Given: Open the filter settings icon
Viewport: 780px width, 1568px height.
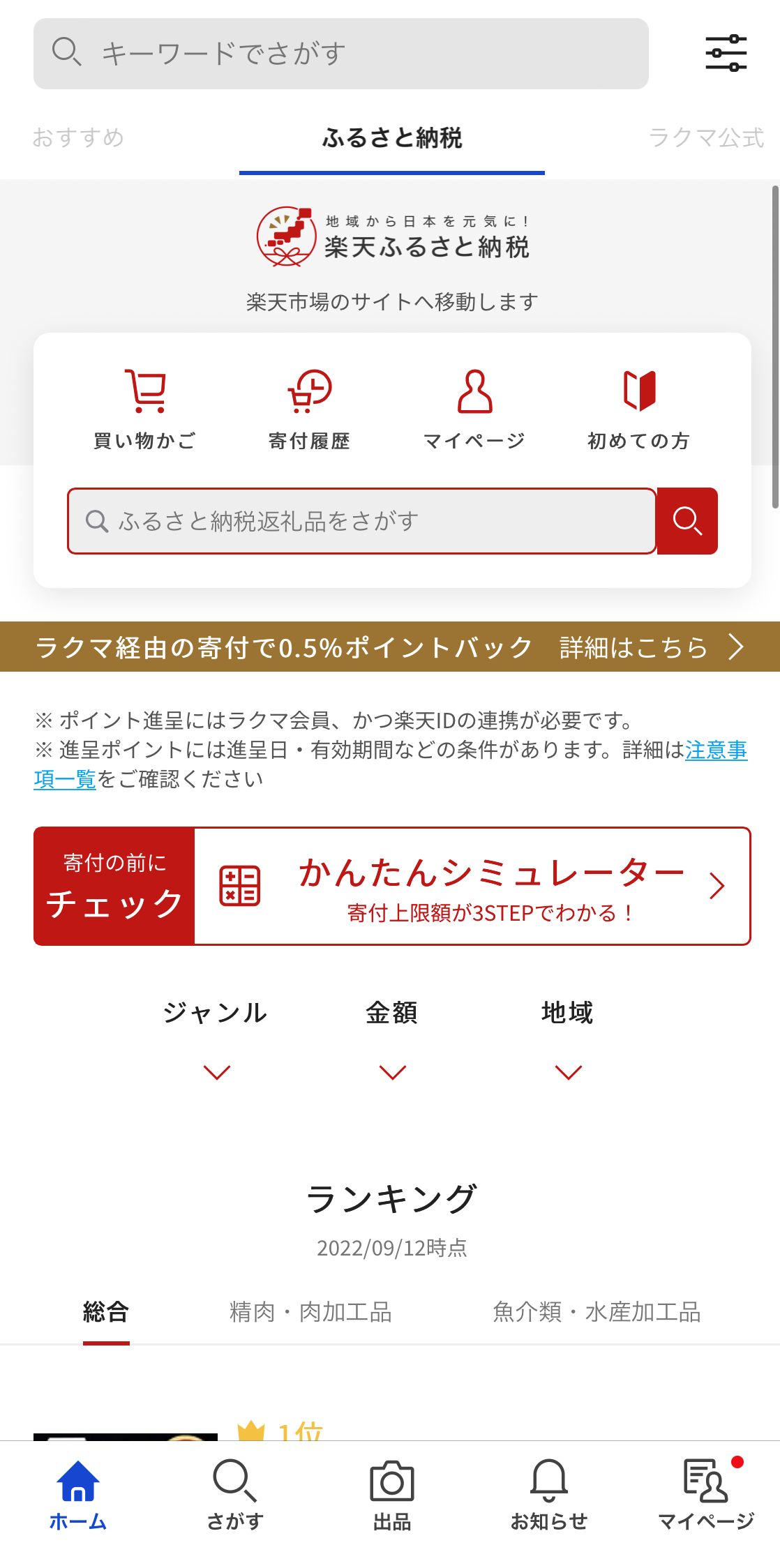Looking at the screenshot, I should (726, 53).
